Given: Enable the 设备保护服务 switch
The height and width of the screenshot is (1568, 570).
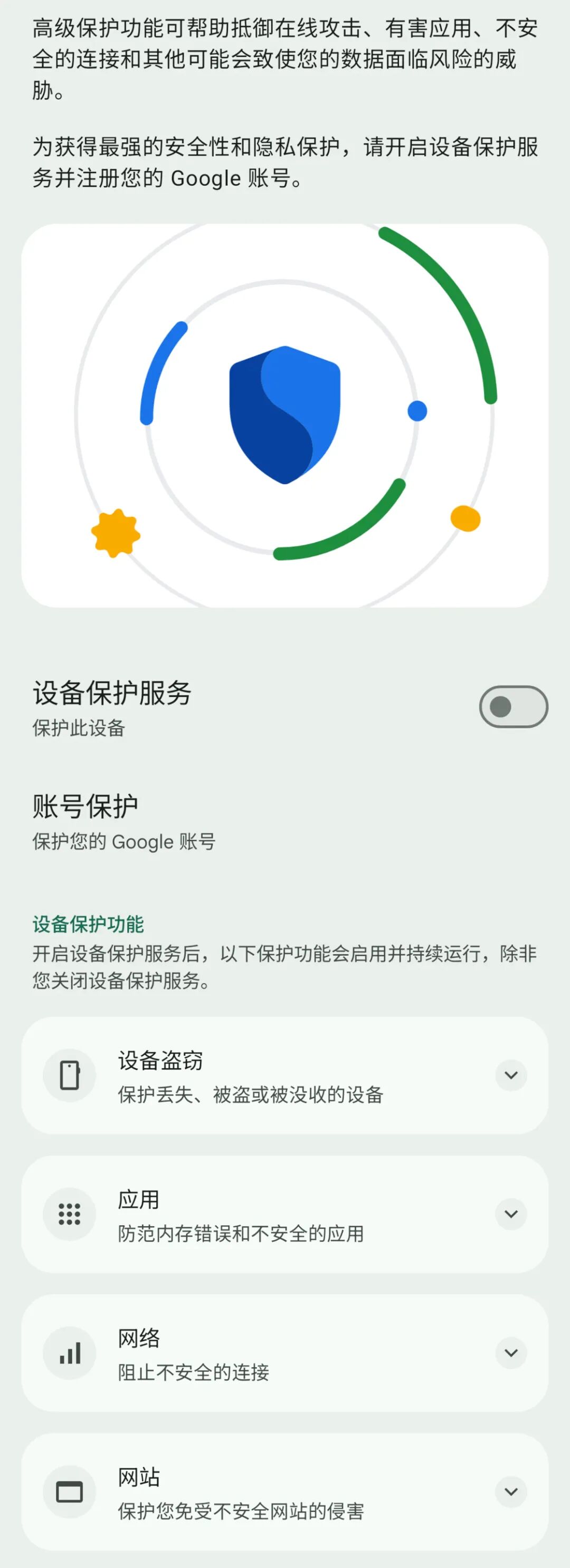Looking at the screenshot, I should [x=515, y=706].
